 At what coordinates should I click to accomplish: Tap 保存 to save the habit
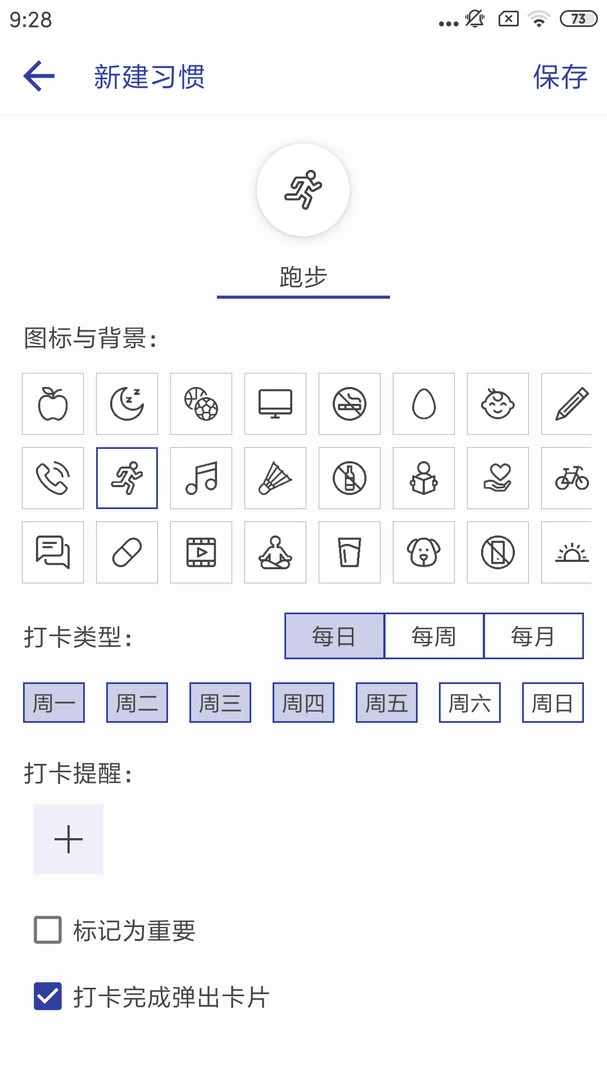click(560, 77)
